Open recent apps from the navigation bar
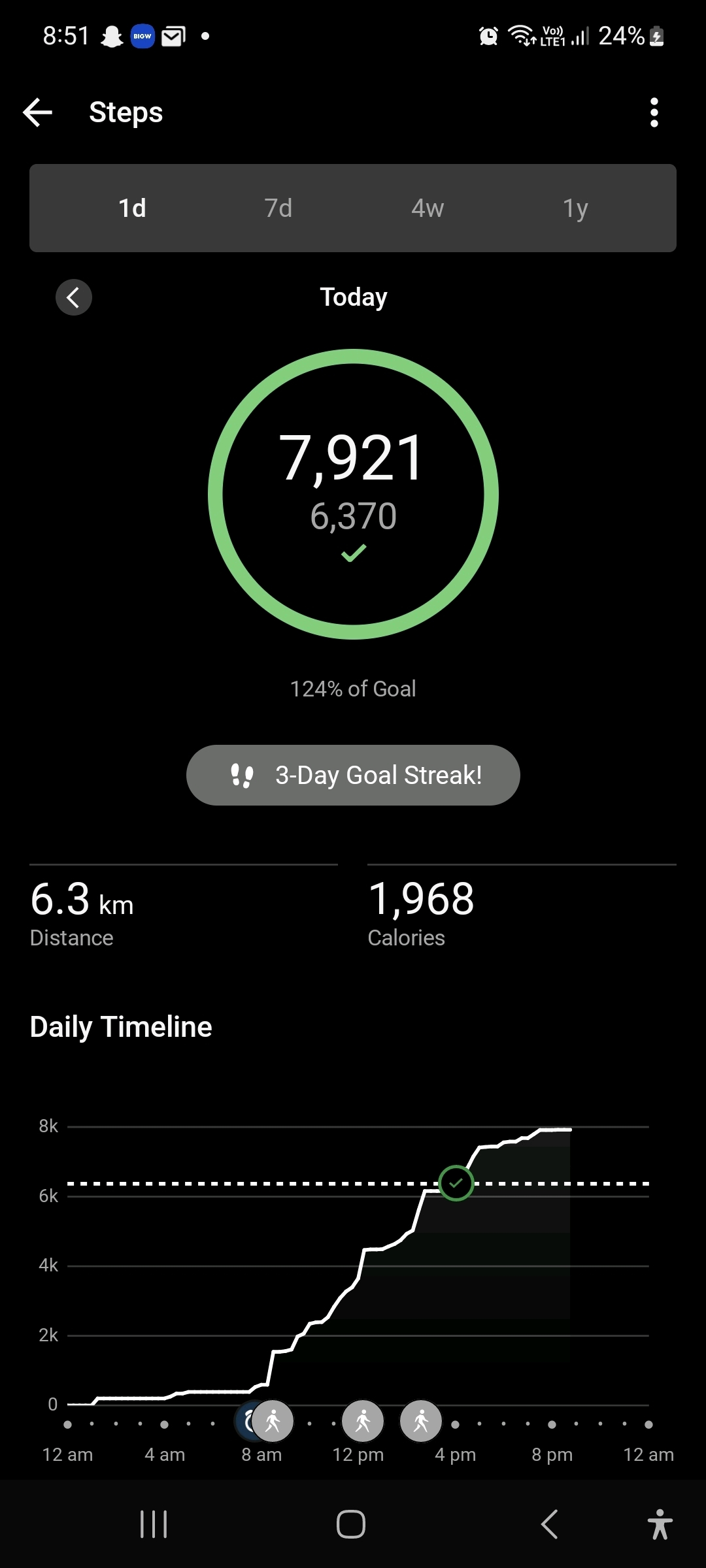Image resolution: width=706 pixels, height=1568 pixels. pos(154,1524)
